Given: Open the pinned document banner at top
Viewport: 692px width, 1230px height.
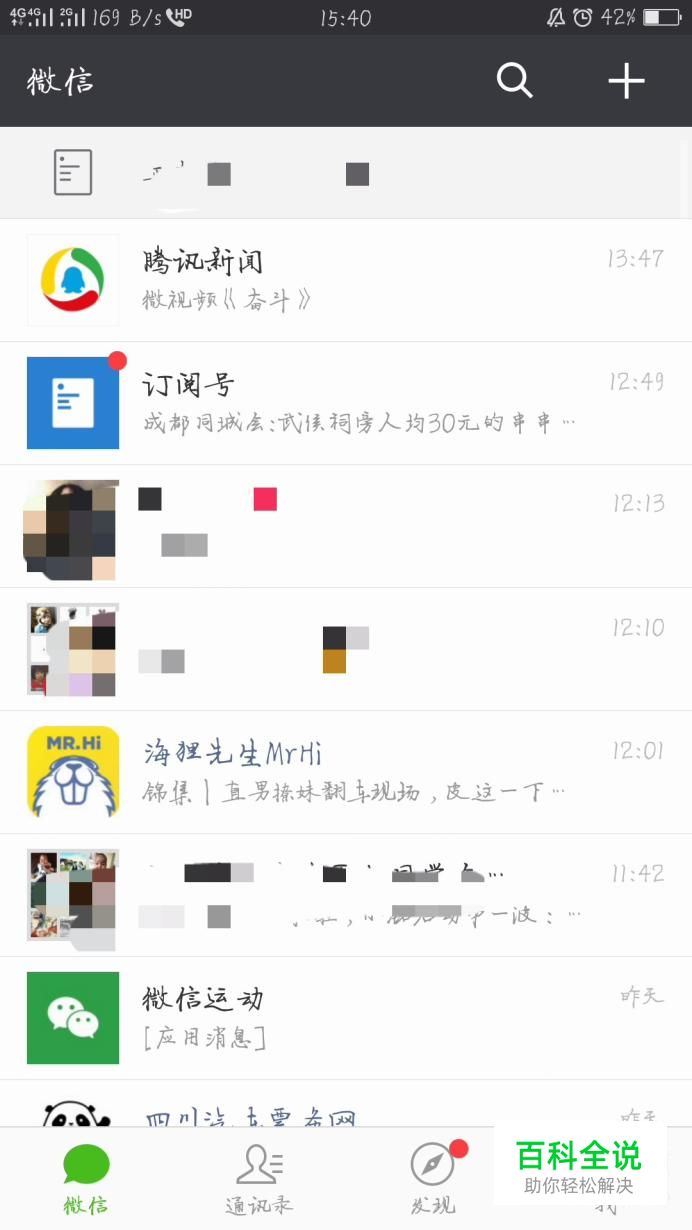Looking at the screenshot, I should [x=345, y=173].
